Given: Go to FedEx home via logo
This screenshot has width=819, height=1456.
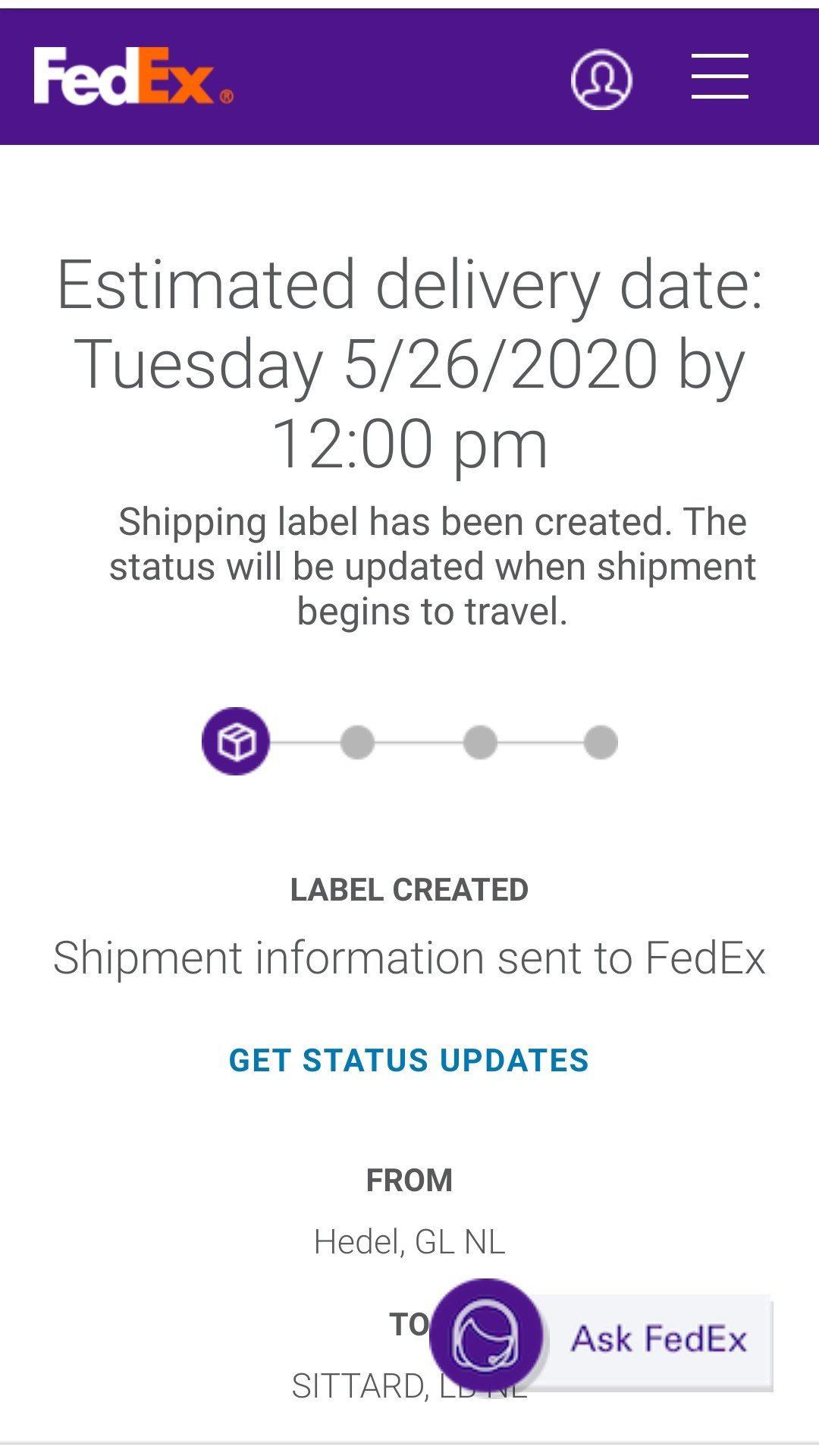Looking at the screenshot, I should tap(133, 76).
